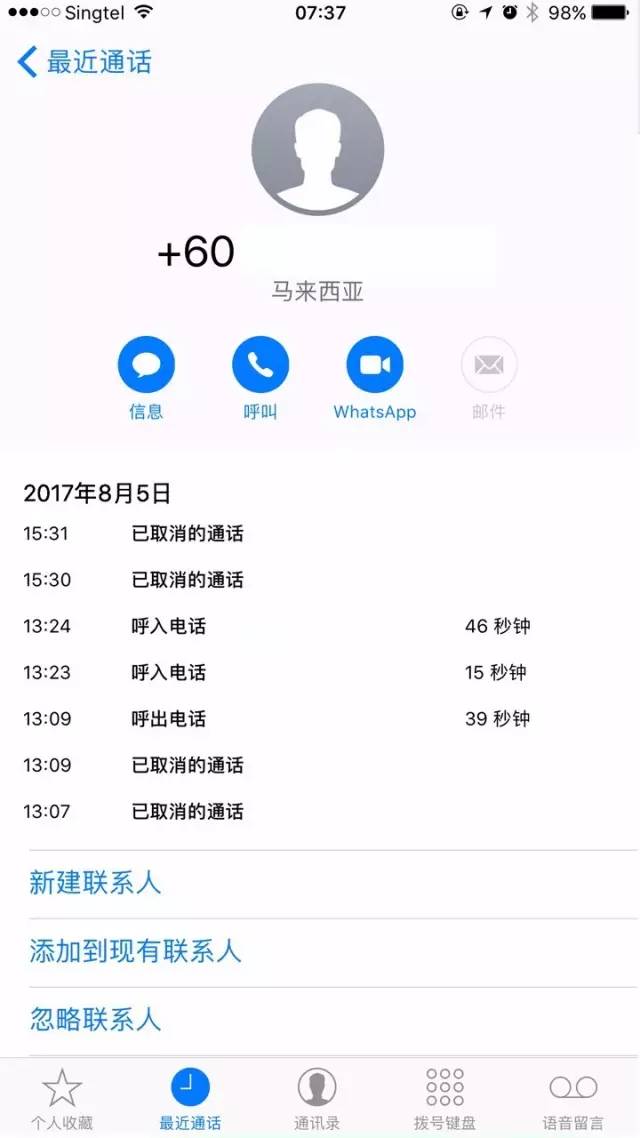The image size is (640, 1138).
Task: Select 添加到现有联系人
Action: click(x=135, y=951)
